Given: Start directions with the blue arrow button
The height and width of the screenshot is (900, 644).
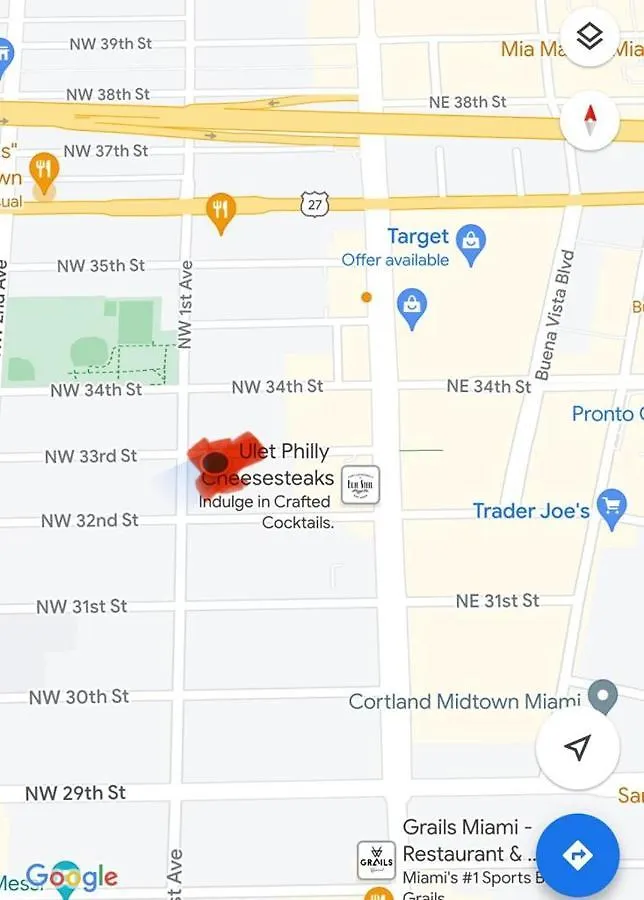Looking at the screenshot, I should click(577, 855).
